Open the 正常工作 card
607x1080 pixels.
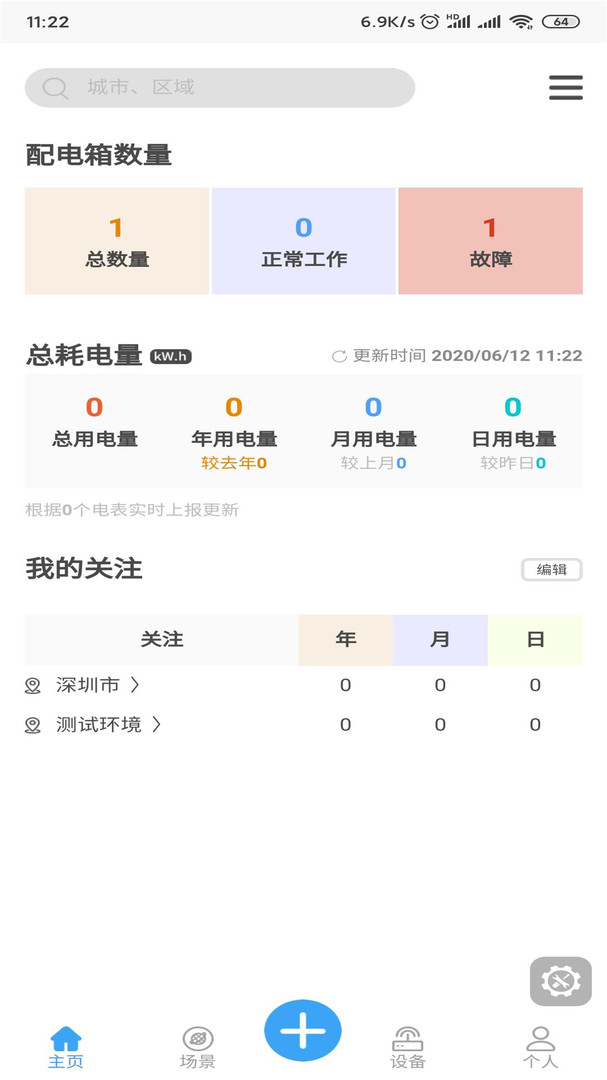(x=304, y=241)
